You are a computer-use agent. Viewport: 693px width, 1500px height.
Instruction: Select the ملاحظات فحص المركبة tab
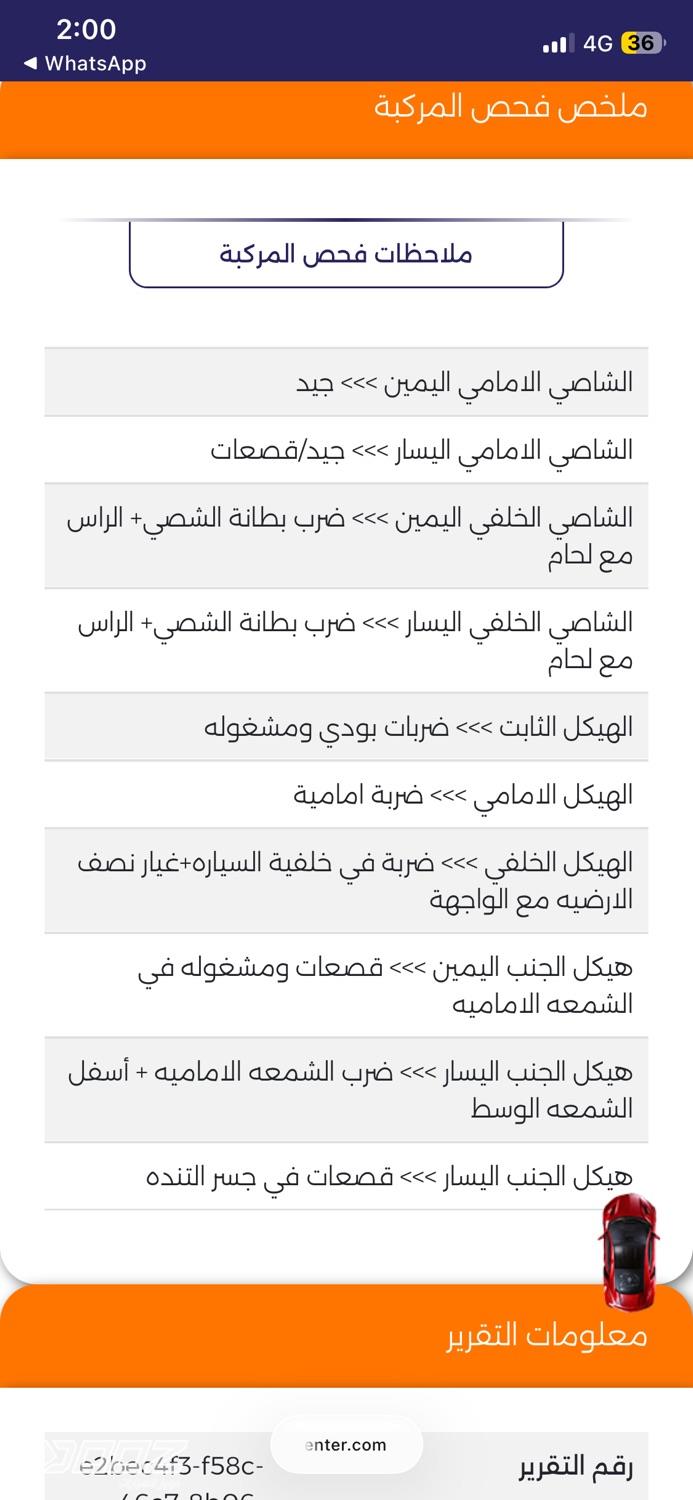point(346,254)
